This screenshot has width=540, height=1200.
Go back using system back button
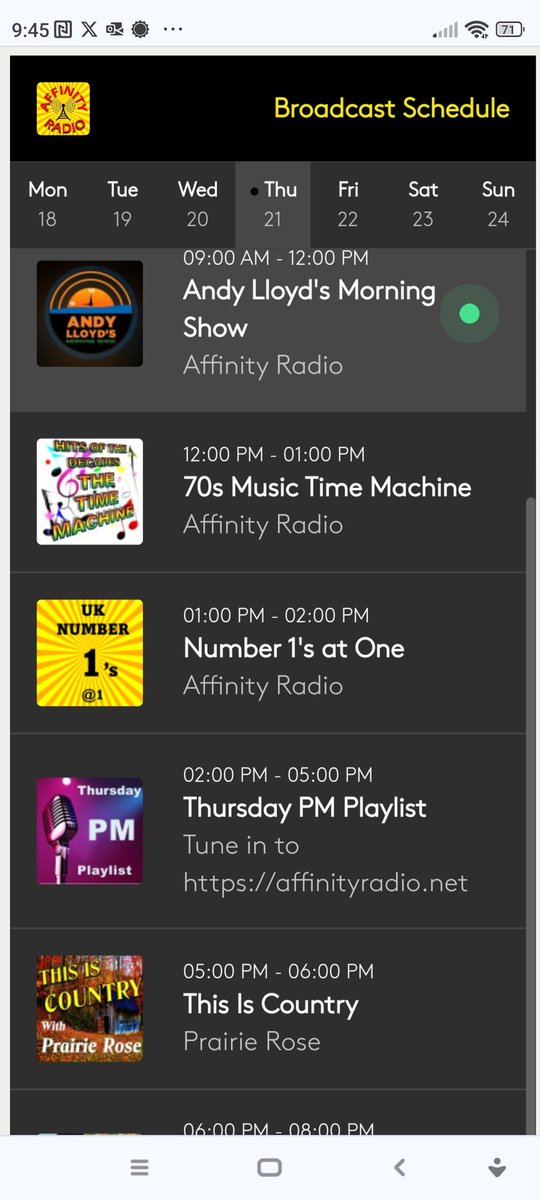(399, 1167)
